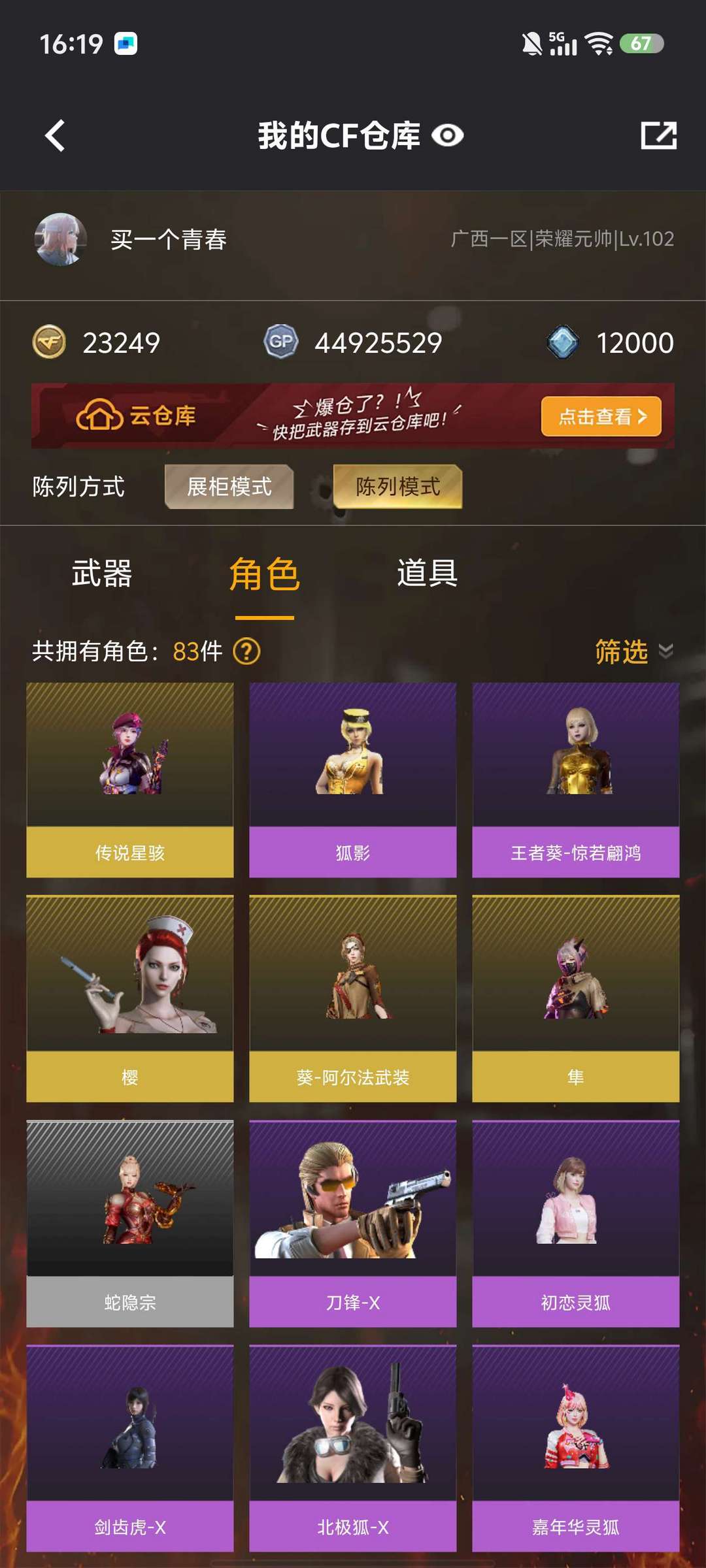Go back using the top-left arrow
This screenshot has width=706, height=1568.
coord(55,136)
